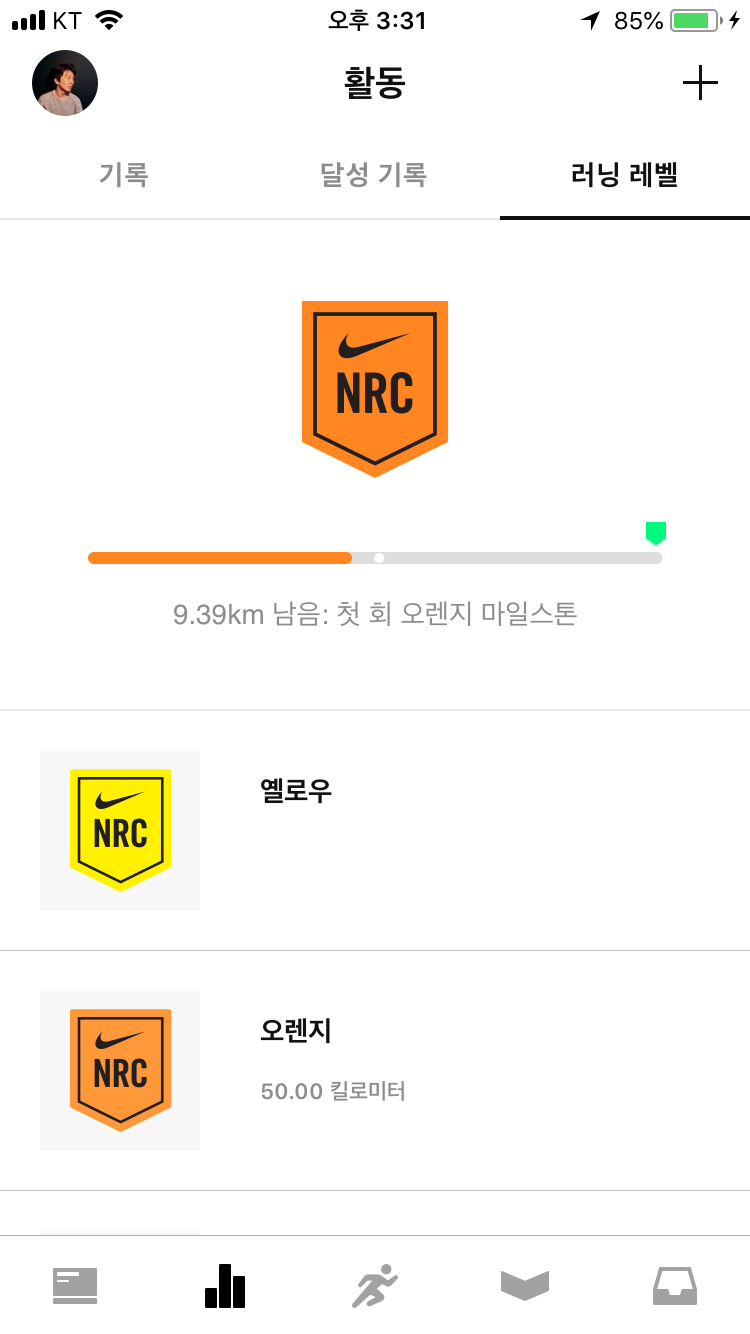
Task: Open the activity bar chart tab
Action: tap(225, 1287)
